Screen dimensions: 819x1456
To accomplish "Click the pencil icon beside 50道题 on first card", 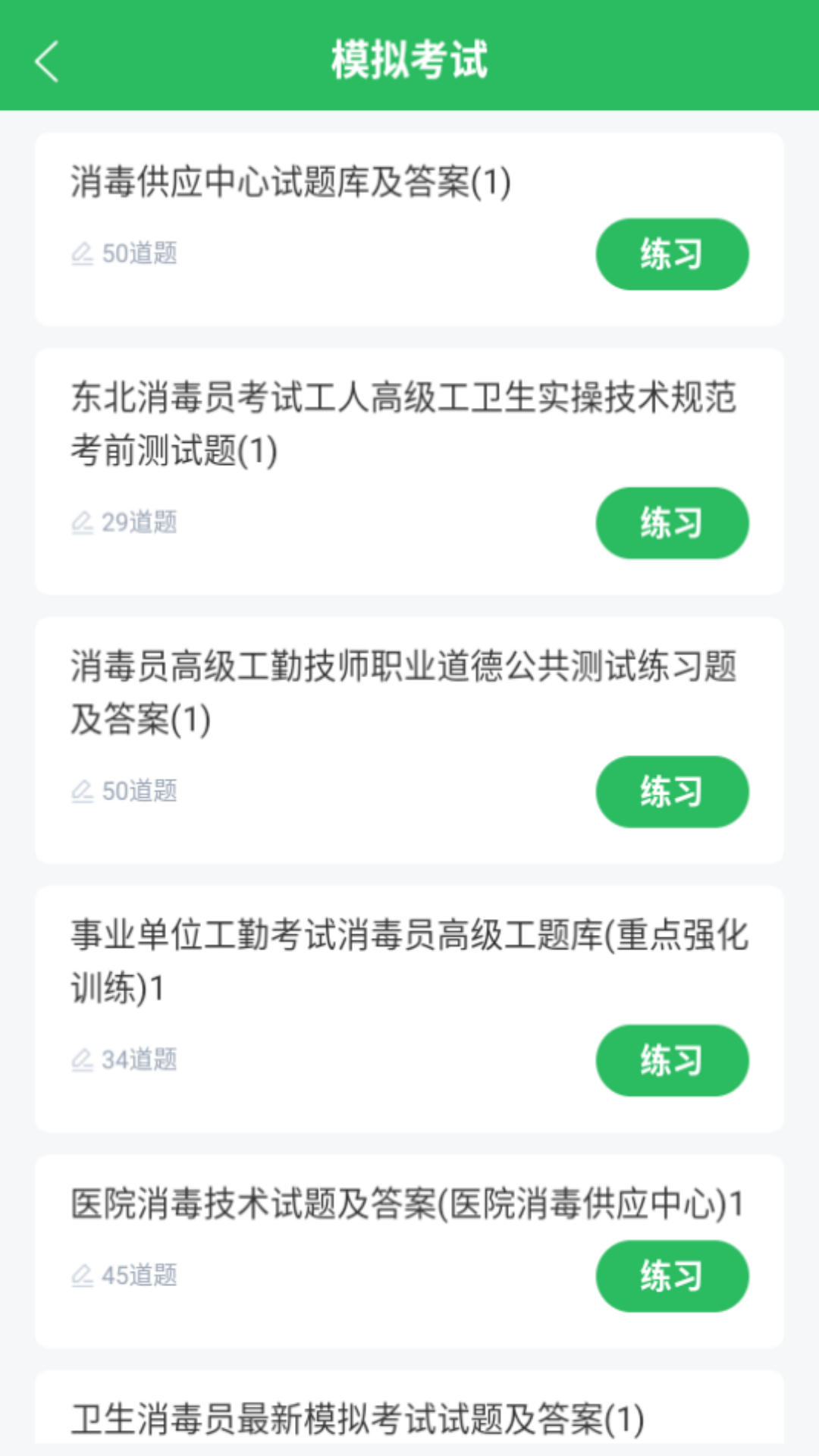I will click(83, 255).
